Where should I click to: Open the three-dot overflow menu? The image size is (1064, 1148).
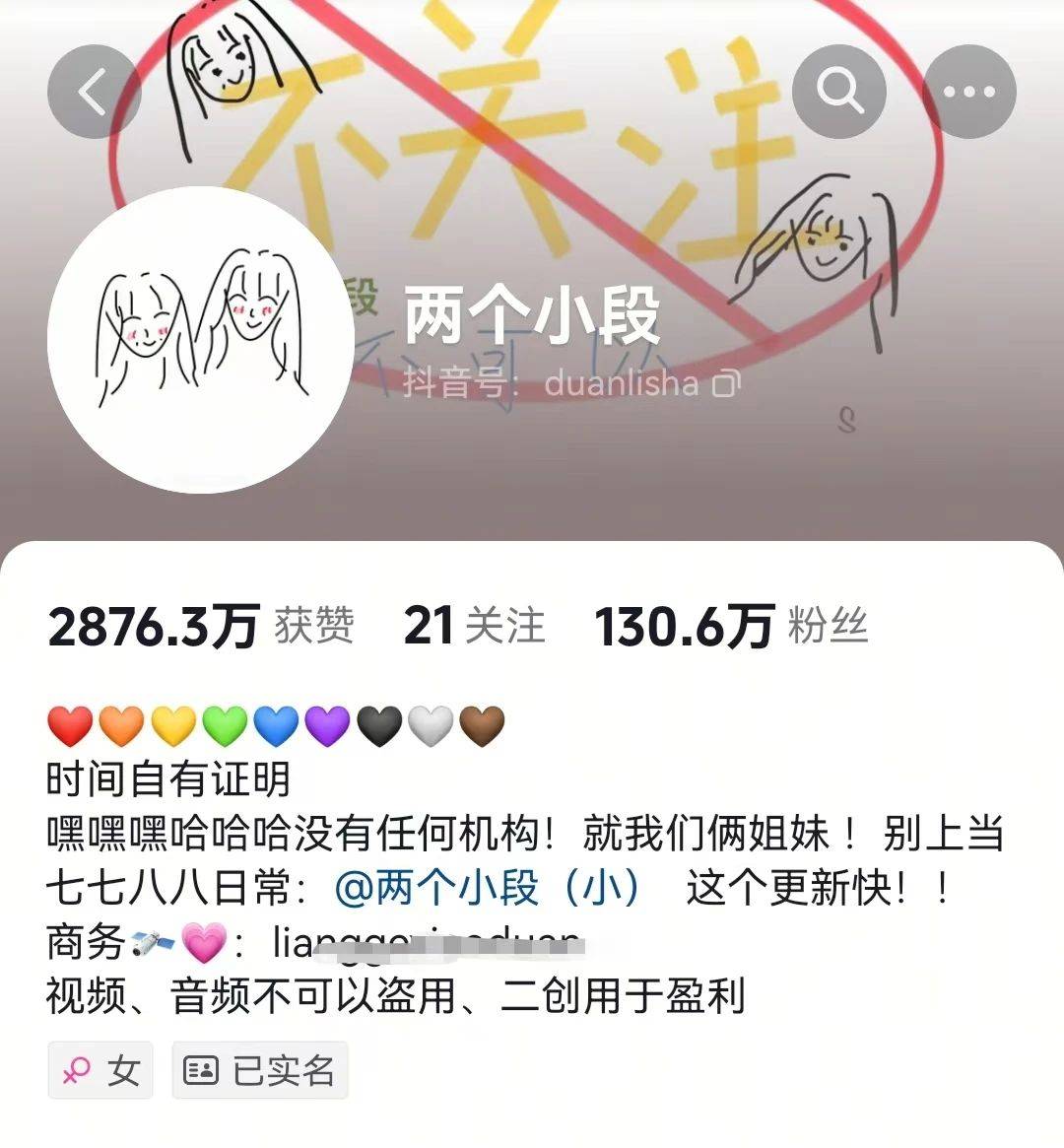coord(969,93)
